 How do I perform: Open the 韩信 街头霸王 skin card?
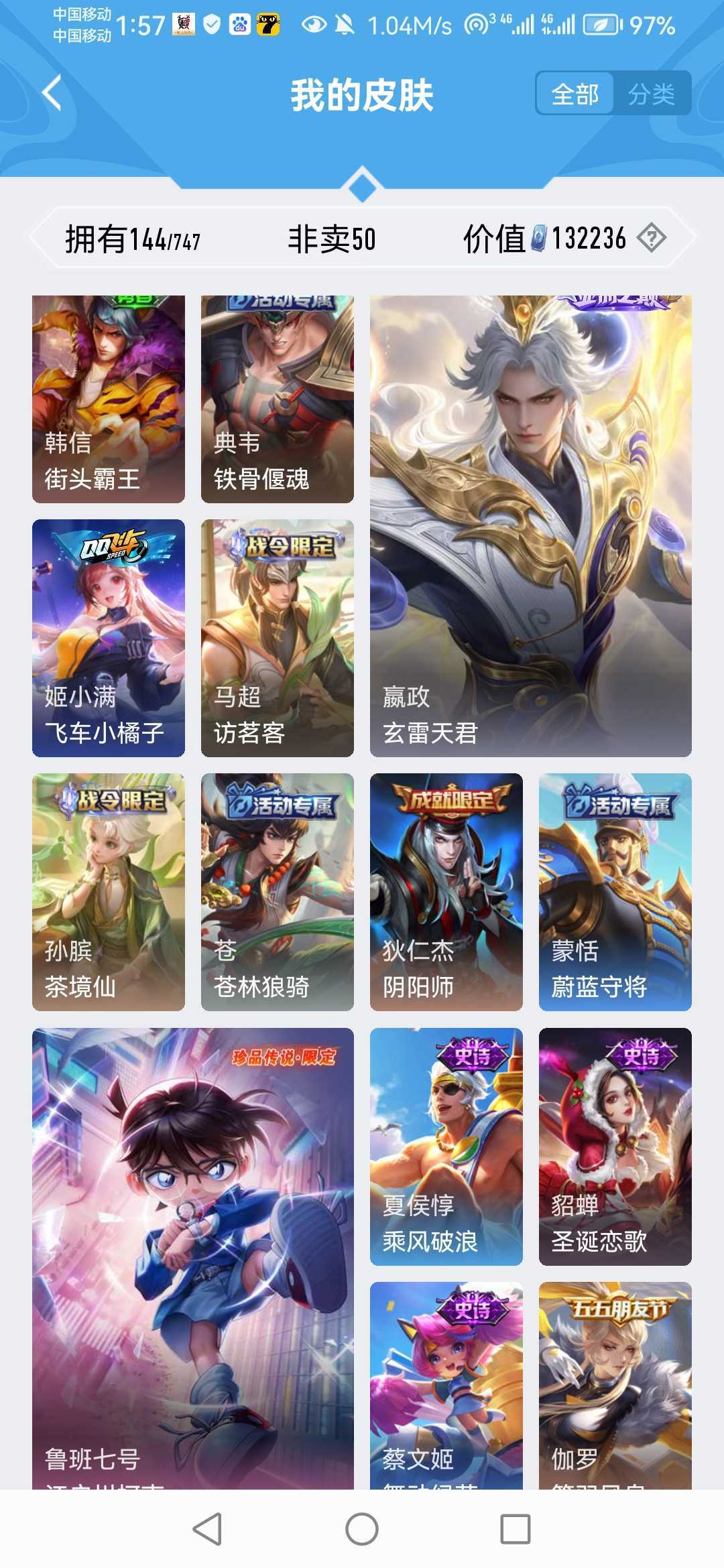pos(109,399)
